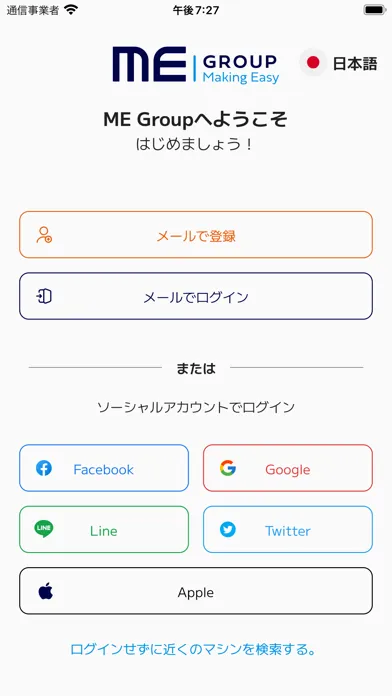Sign in with Google account
Screen dimensions: 392x696
click(288, 468)
